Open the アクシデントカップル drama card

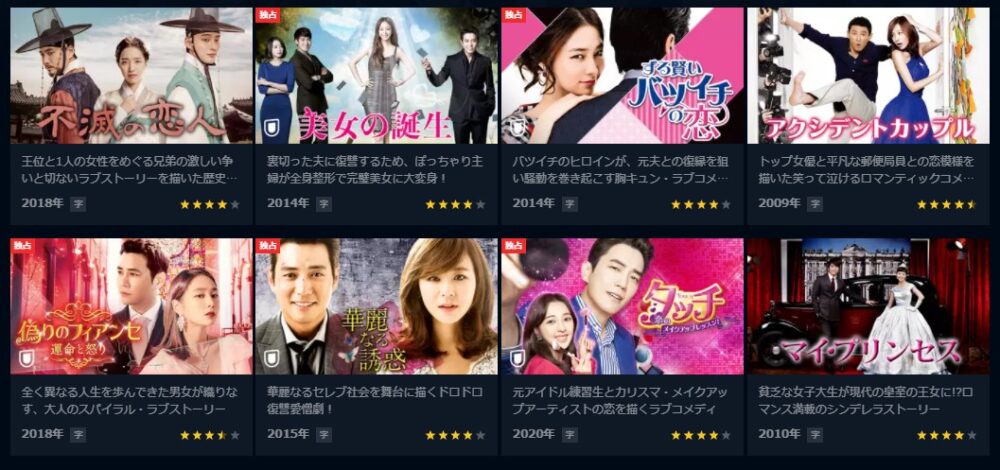(x=868, y=77)
